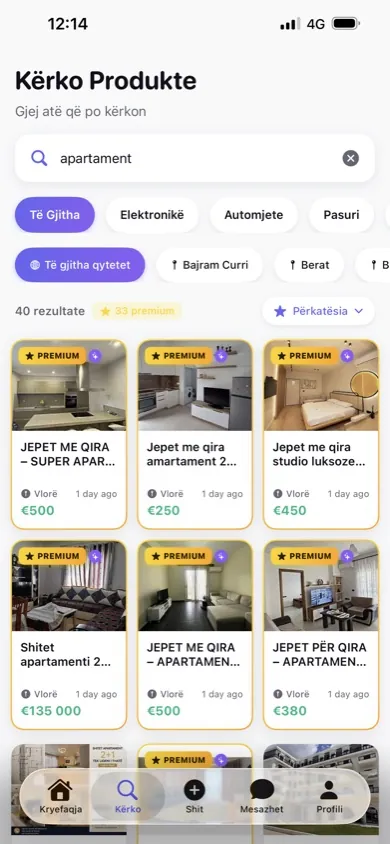Open the Përkatësia sort dropdown
This screenshot has height=844, width=390.
(318, 311)
